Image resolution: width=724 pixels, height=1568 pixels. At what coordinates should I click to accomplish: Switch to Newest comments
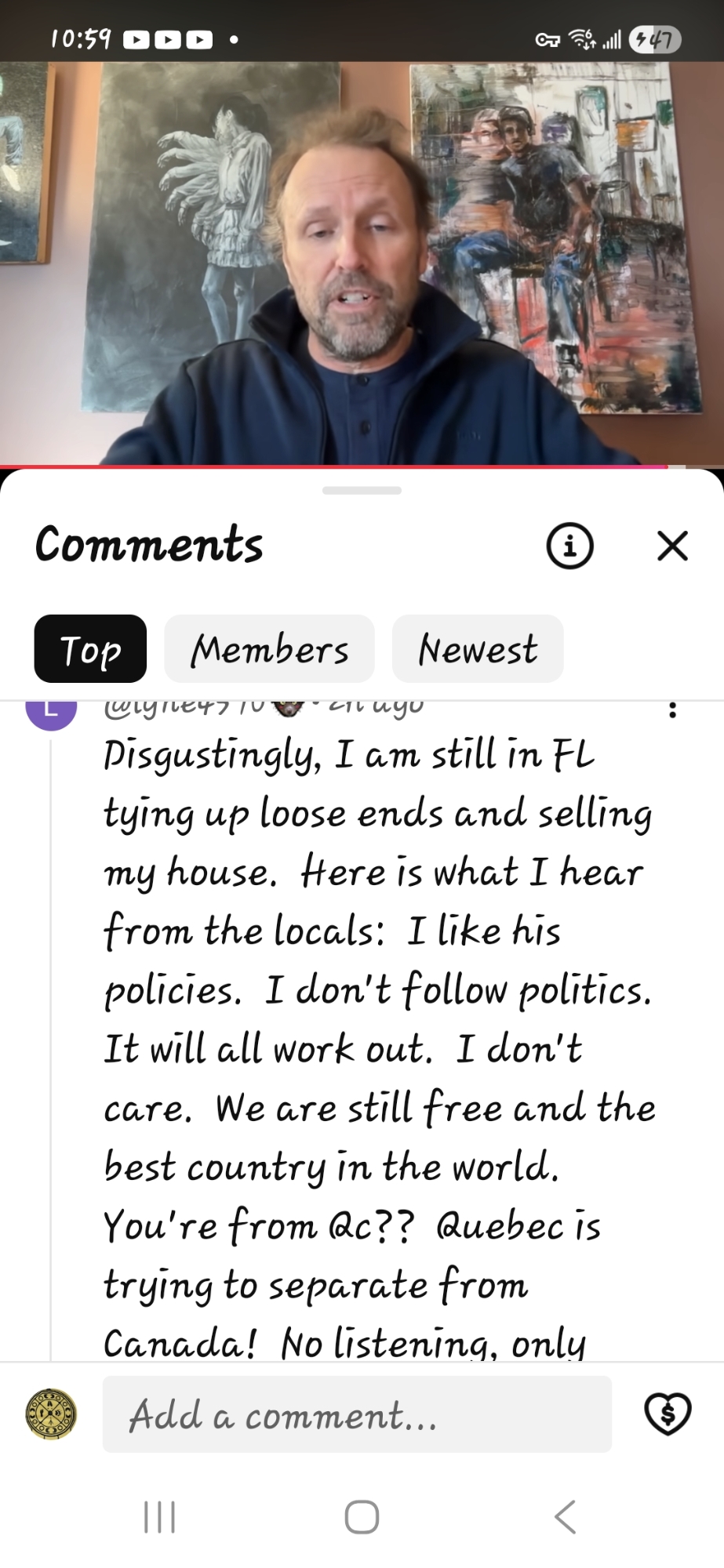pyautogui.click(x=478, y=649)
